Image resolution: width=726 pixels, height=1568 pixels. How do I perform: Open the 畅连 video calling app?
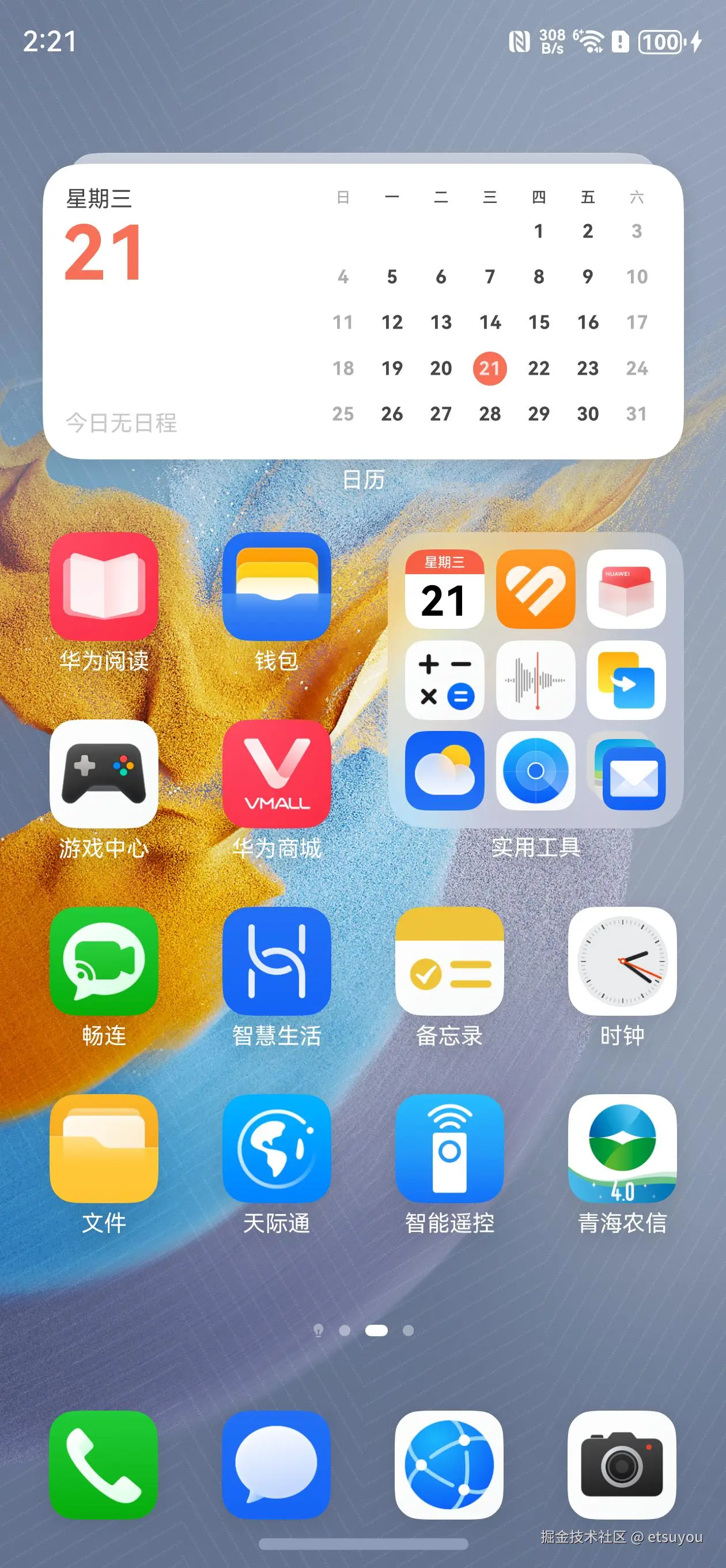104,961
